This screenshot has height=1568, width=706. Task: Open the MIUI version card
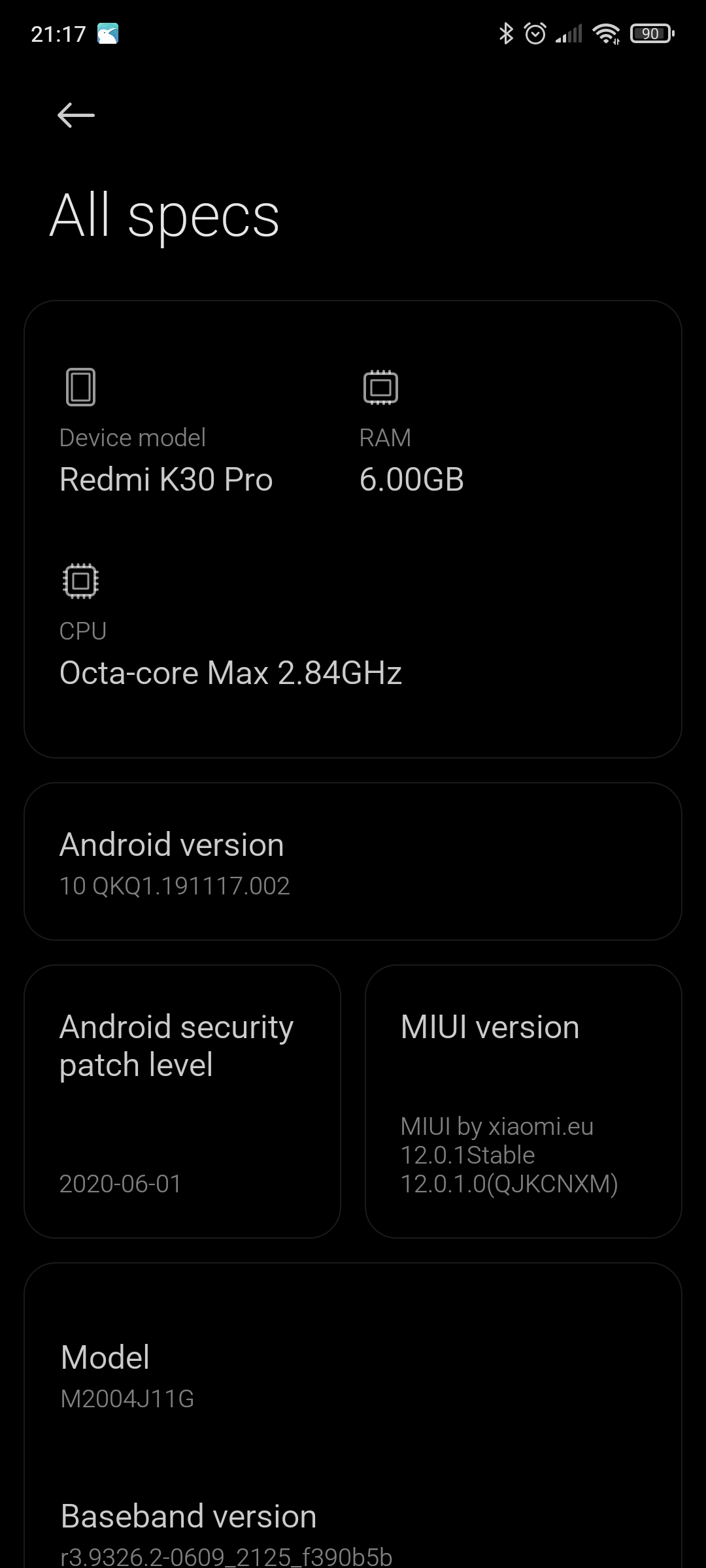coord(524,1102)
